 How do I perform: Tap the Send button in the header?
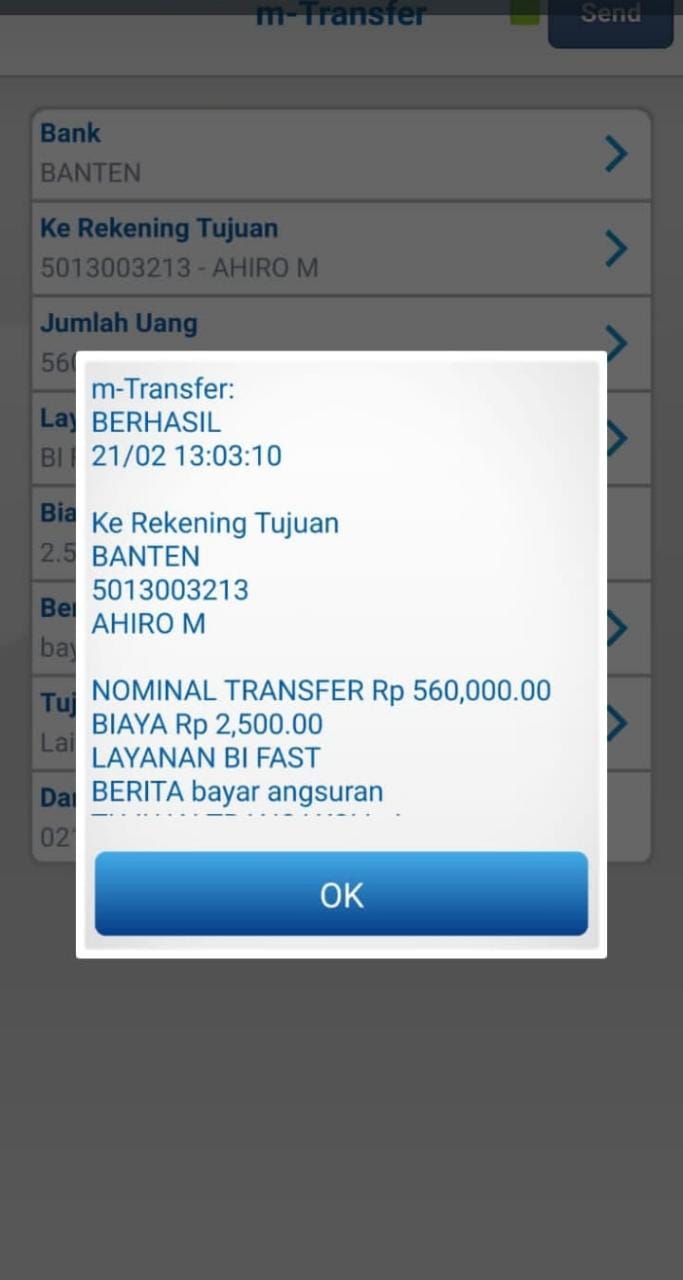coord(610,18)
